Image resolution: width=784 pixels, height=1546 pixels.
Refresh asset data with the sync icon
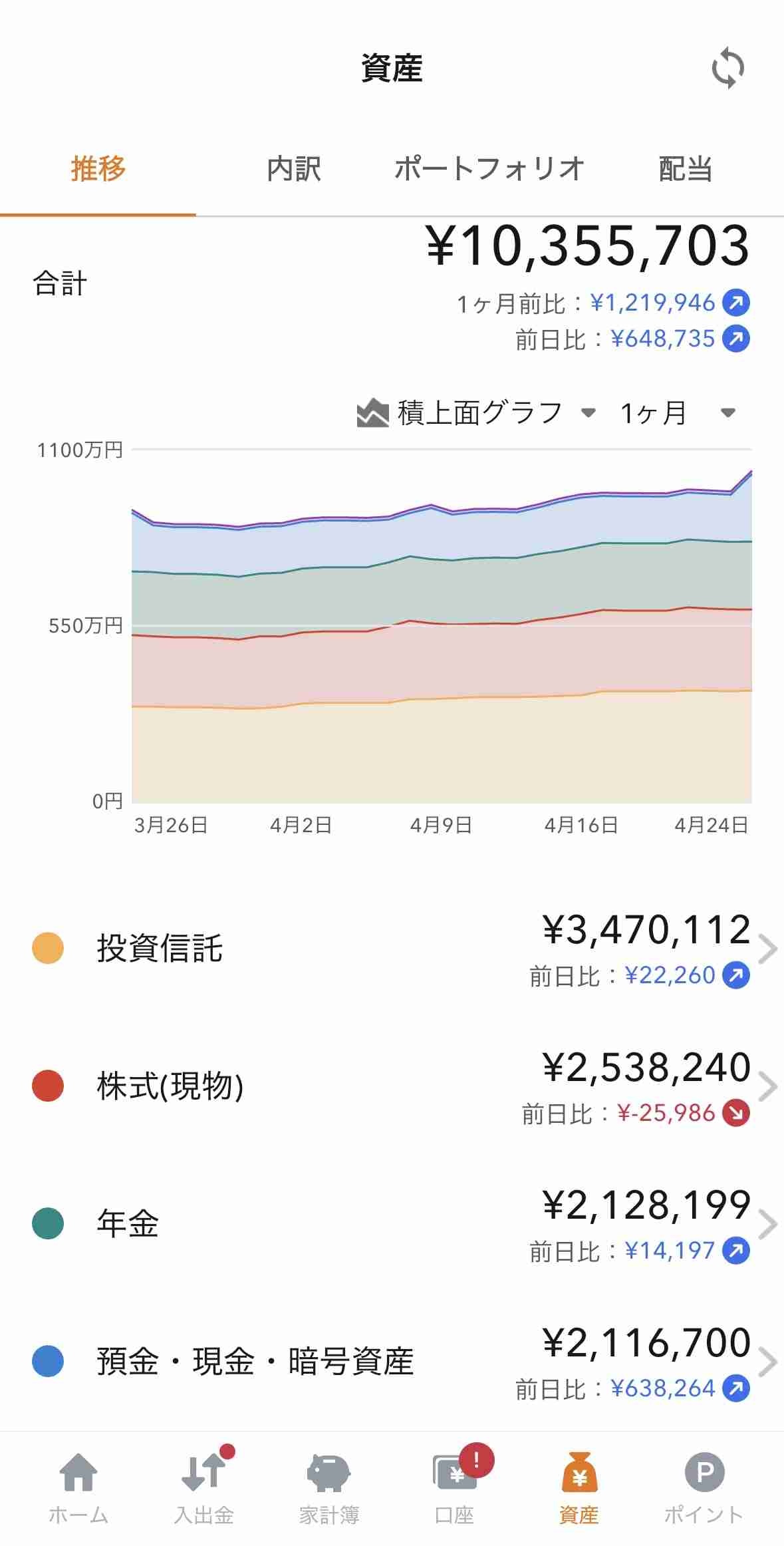(x=727, y=68)
